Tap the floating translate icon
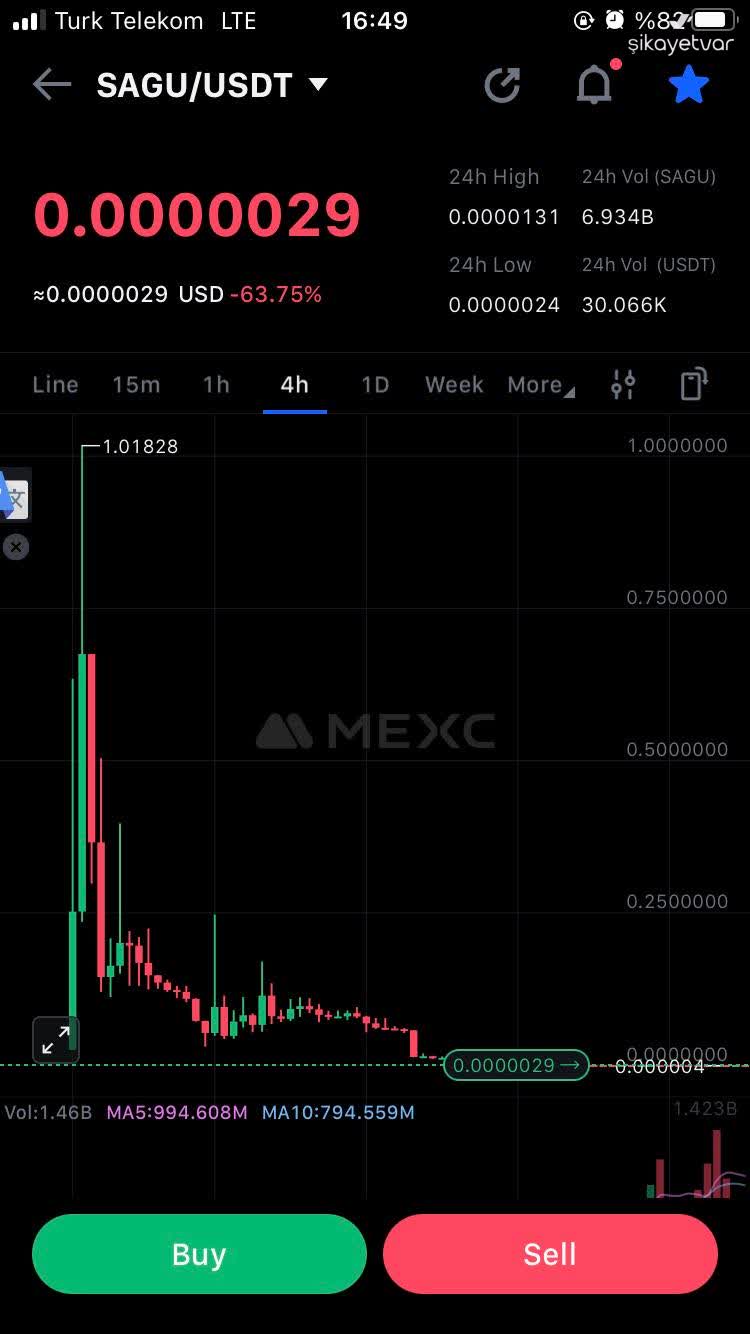Screen dimensions: 750x1334 (x=15, y=497)
